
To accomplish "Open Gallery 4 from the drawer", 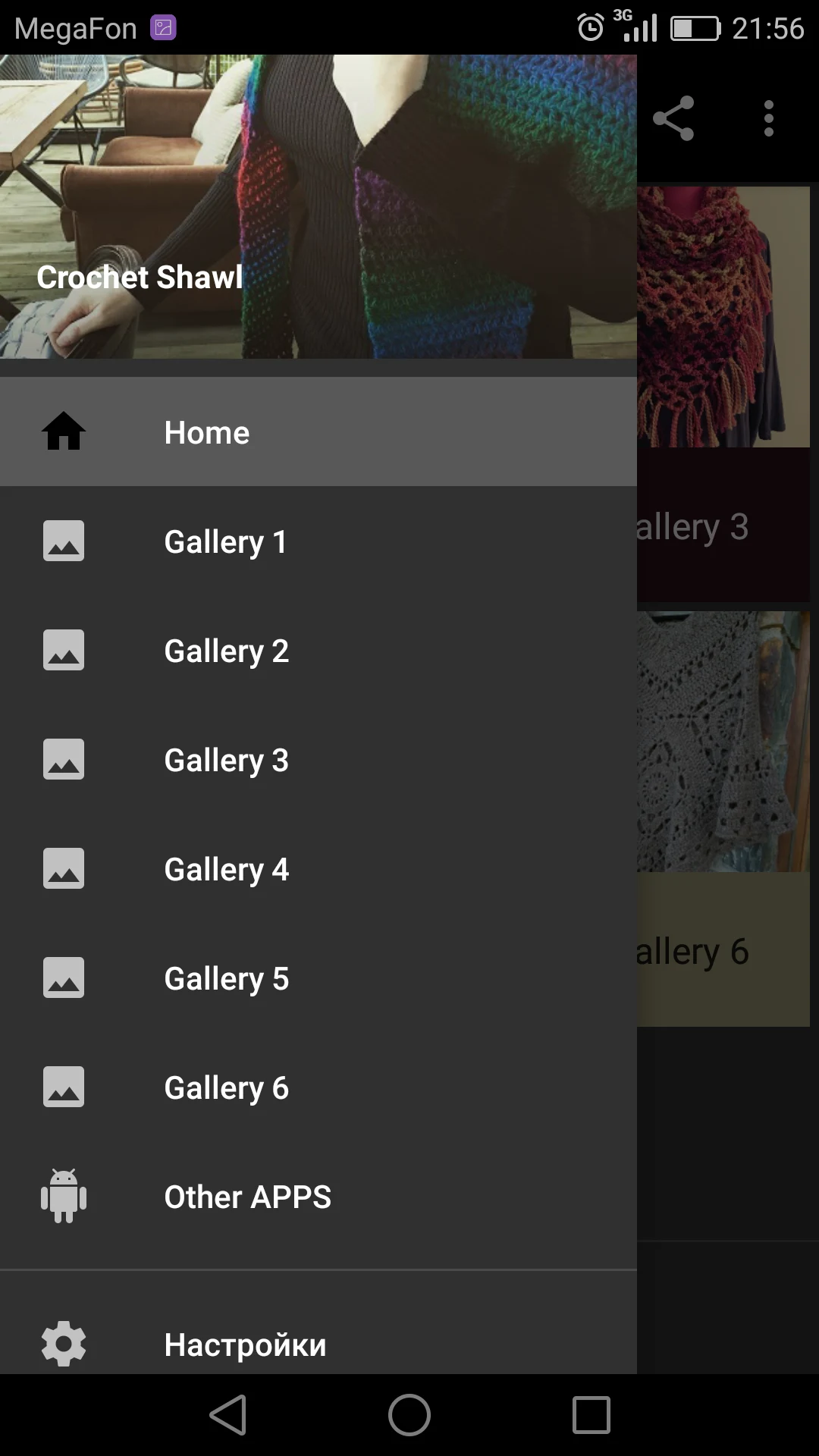I will click(x=318, y=869).
